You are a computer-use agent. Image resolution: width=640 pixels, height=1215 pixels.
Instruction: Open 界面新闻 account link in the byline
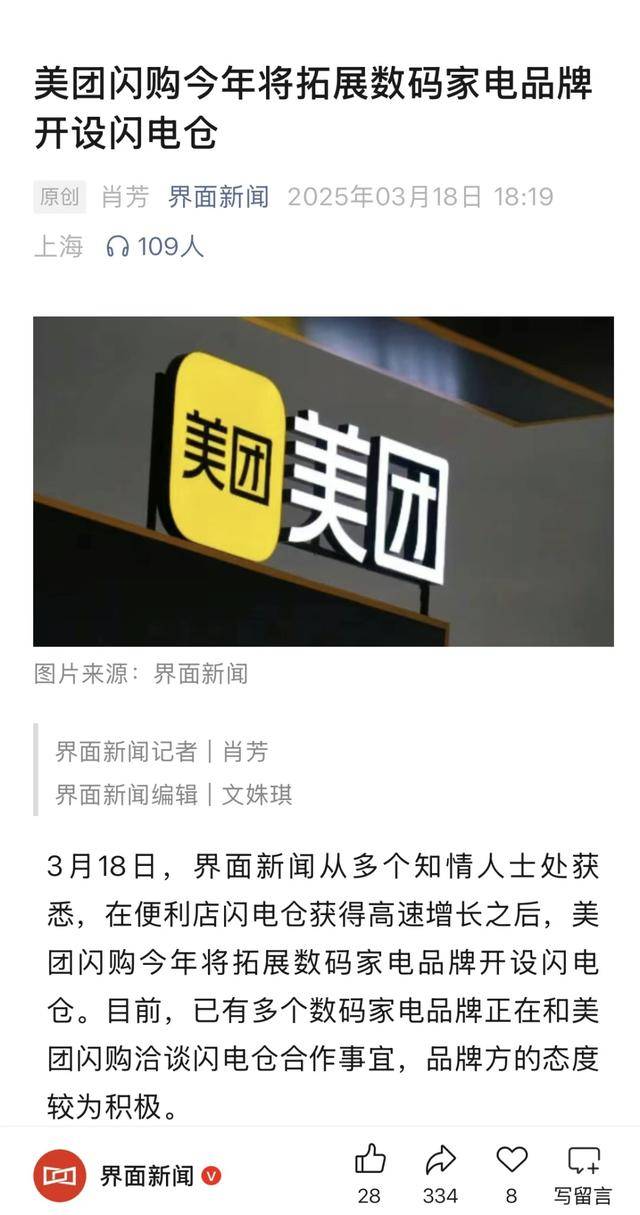point(218,196)
